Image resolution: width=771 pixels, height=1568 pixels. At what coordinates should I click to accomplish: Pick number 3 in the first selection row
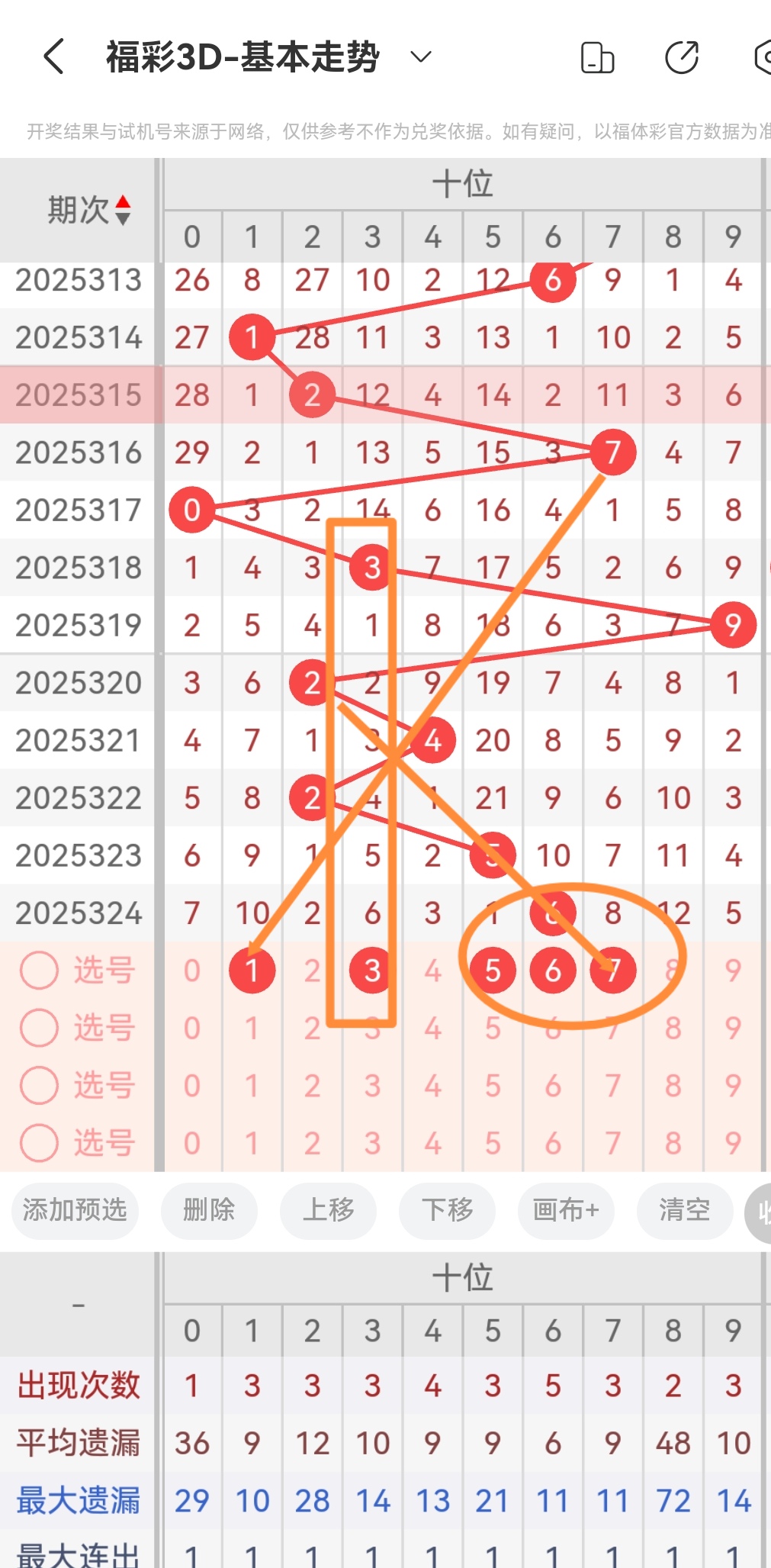click(371, 971)
